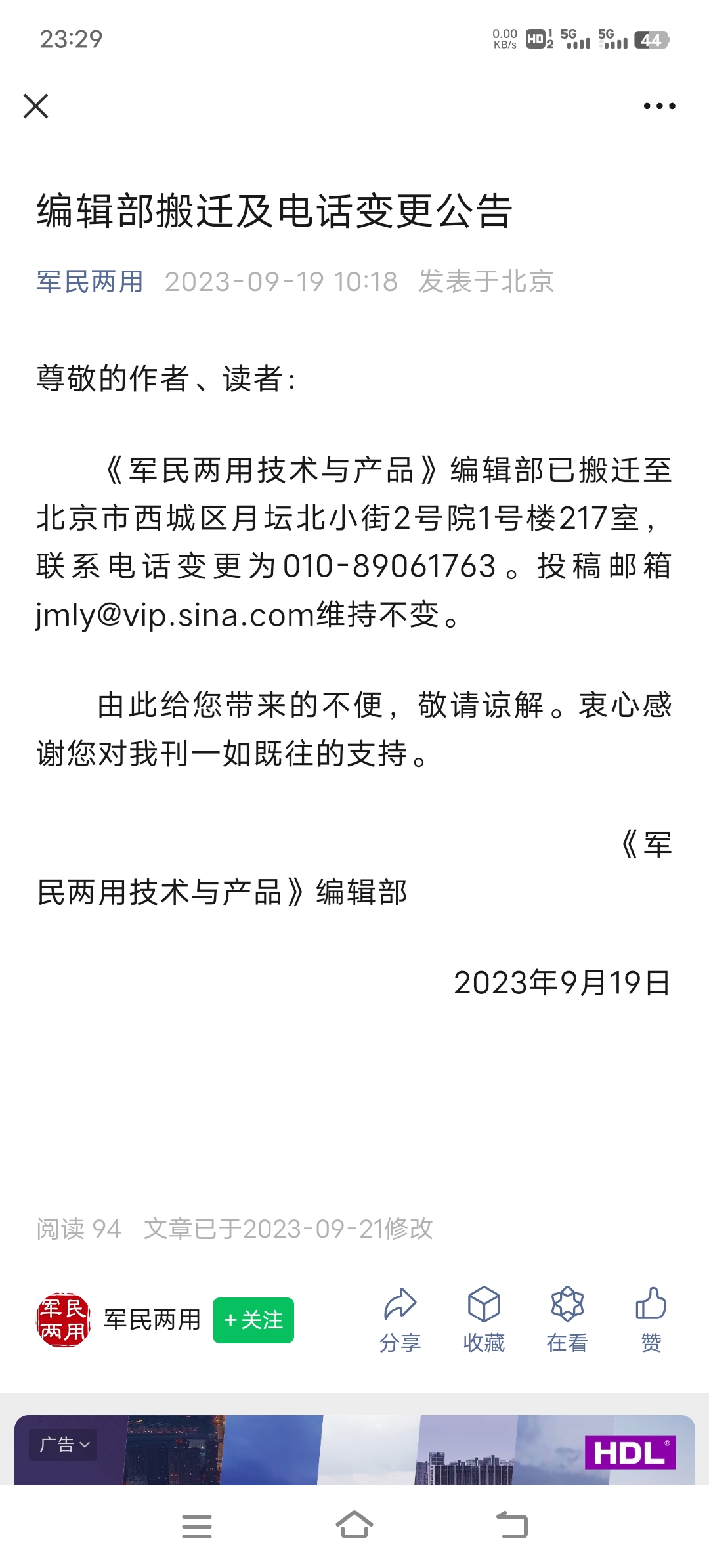The image size is (709, 1568).
Task: Open the three-dot overflow menu
Action: click(659, 106)
